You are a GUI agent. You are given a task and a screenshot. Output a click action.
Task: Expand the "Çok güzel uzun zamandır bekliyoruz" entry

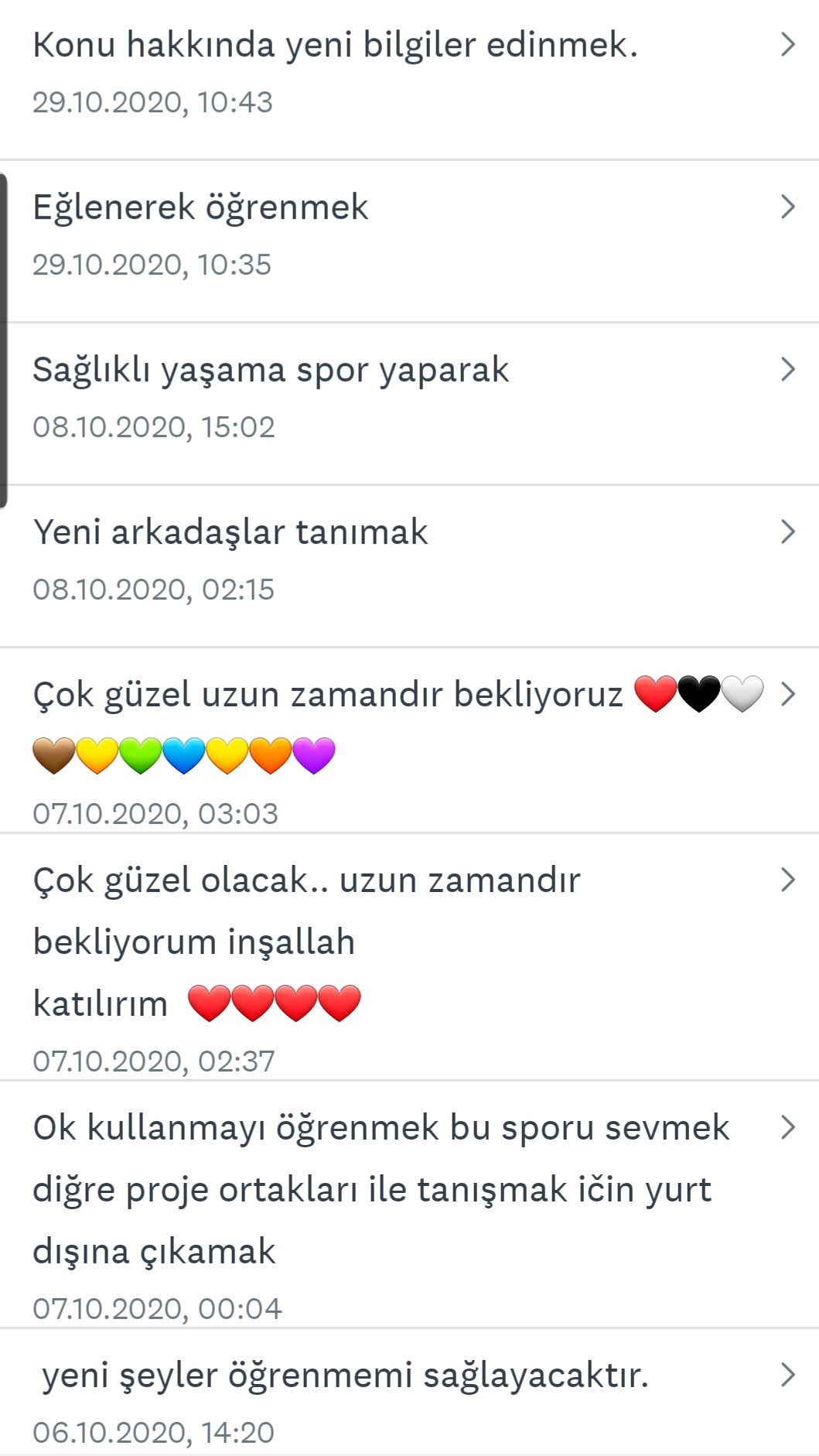(788, 695)
